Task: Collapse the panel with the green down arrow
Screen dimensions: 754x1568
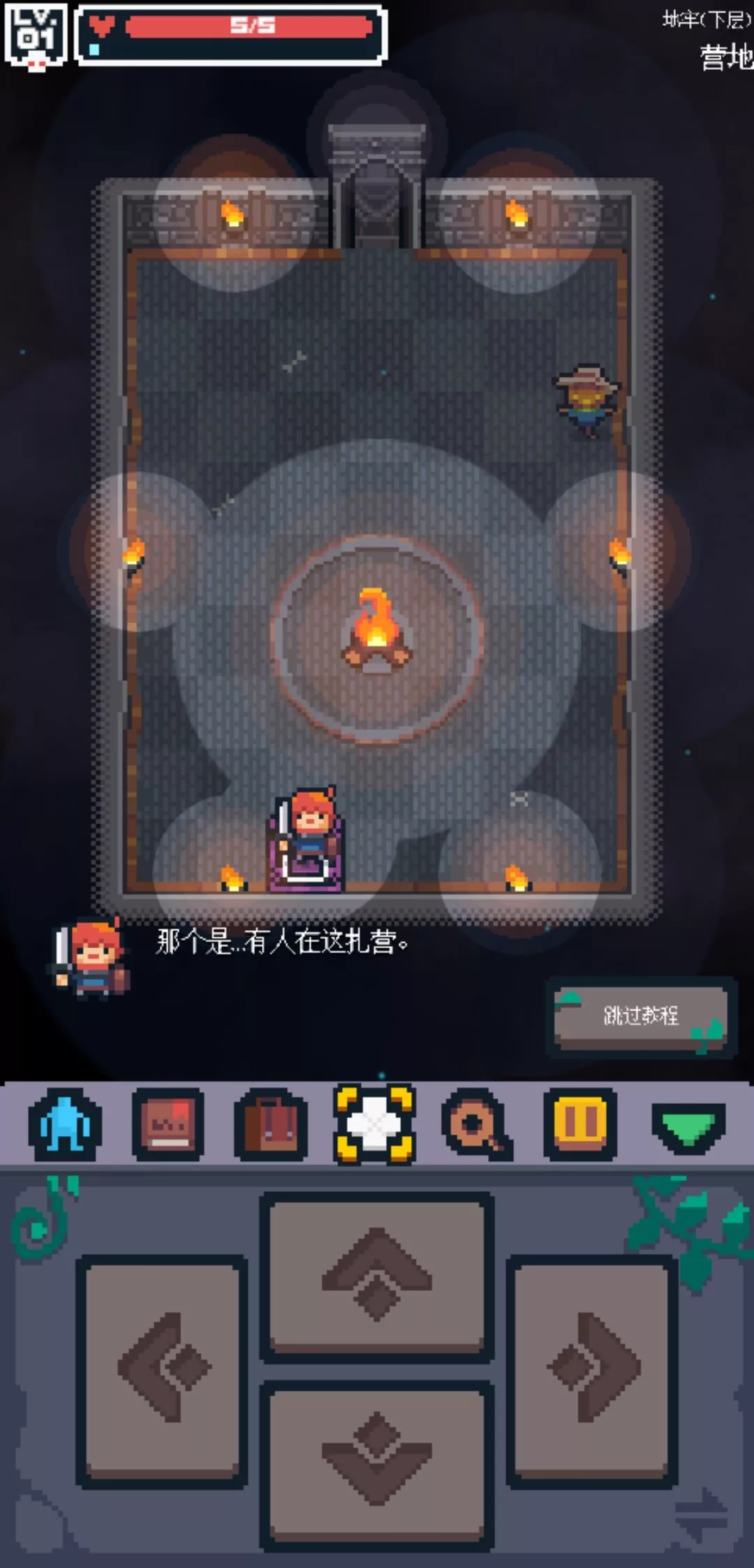Action: [x=688, y=1124]
